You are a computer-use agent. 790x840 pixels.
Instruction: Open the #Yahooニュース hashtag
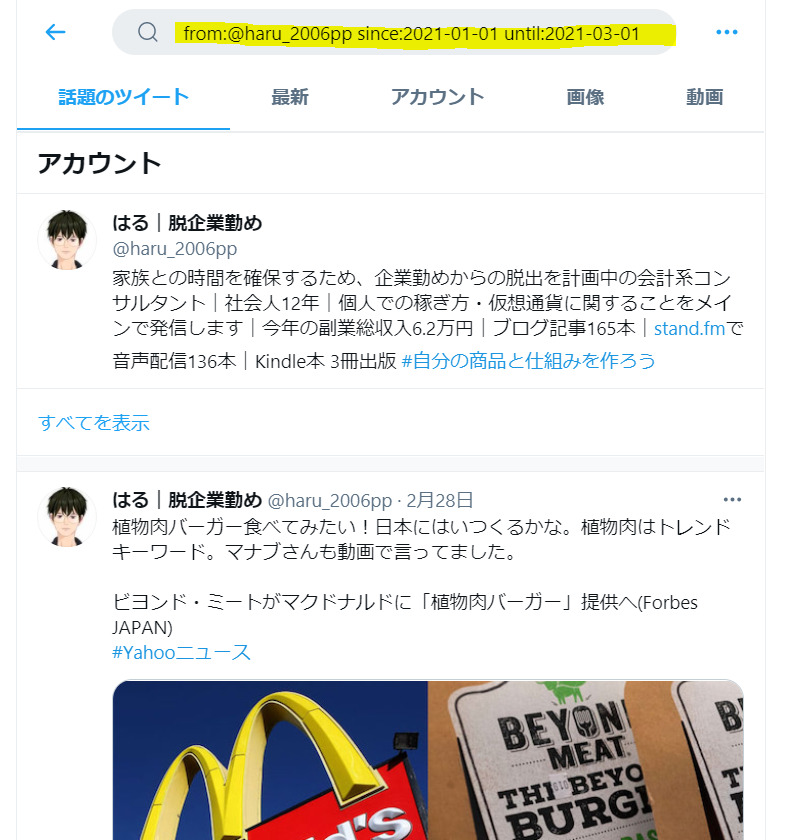pos(181,652)
